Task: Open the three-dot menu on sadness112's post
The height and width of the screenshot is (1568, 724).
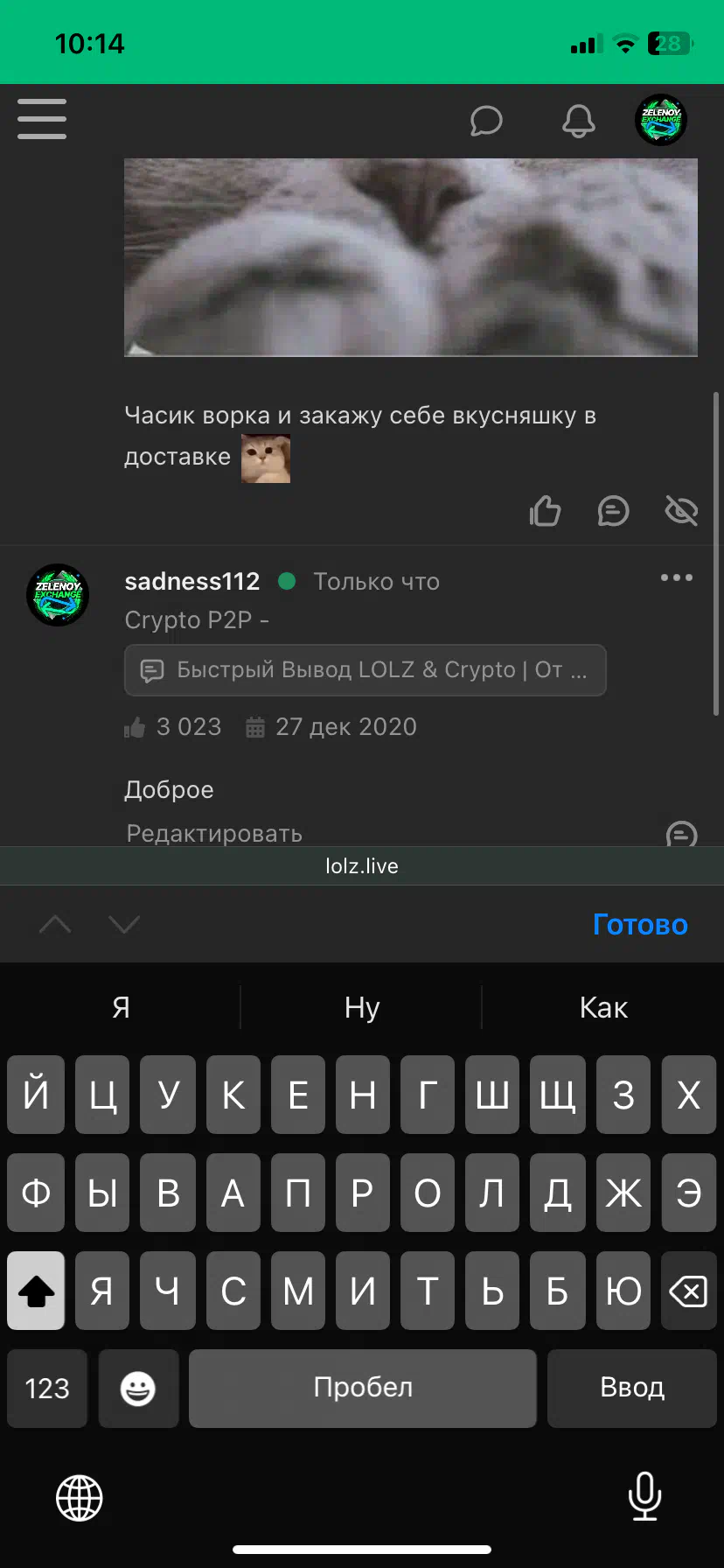Action: click(x=677, y=577)
